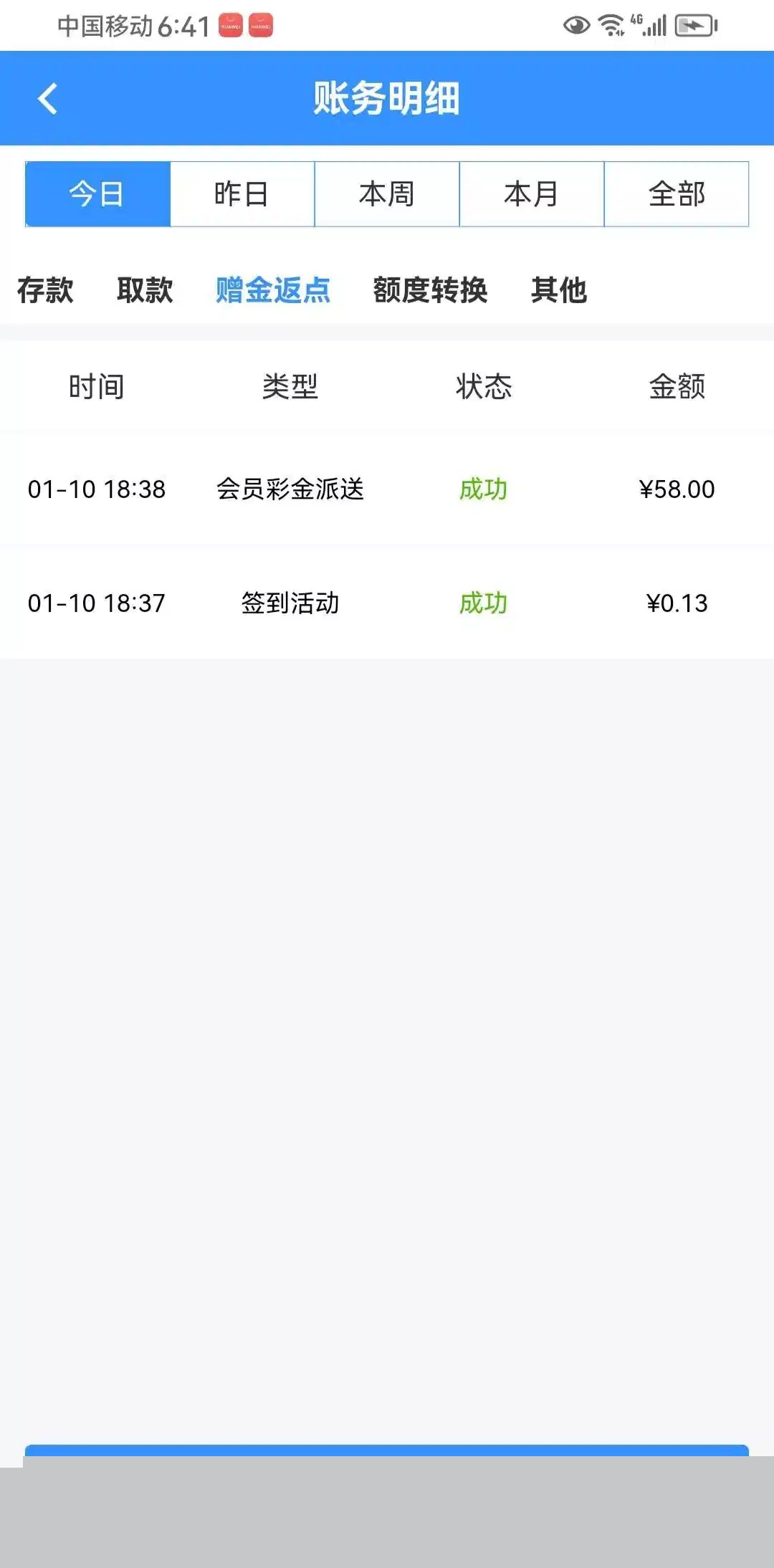Select the 赠金返点 category
774x1568 pixels.
[273, 290]
